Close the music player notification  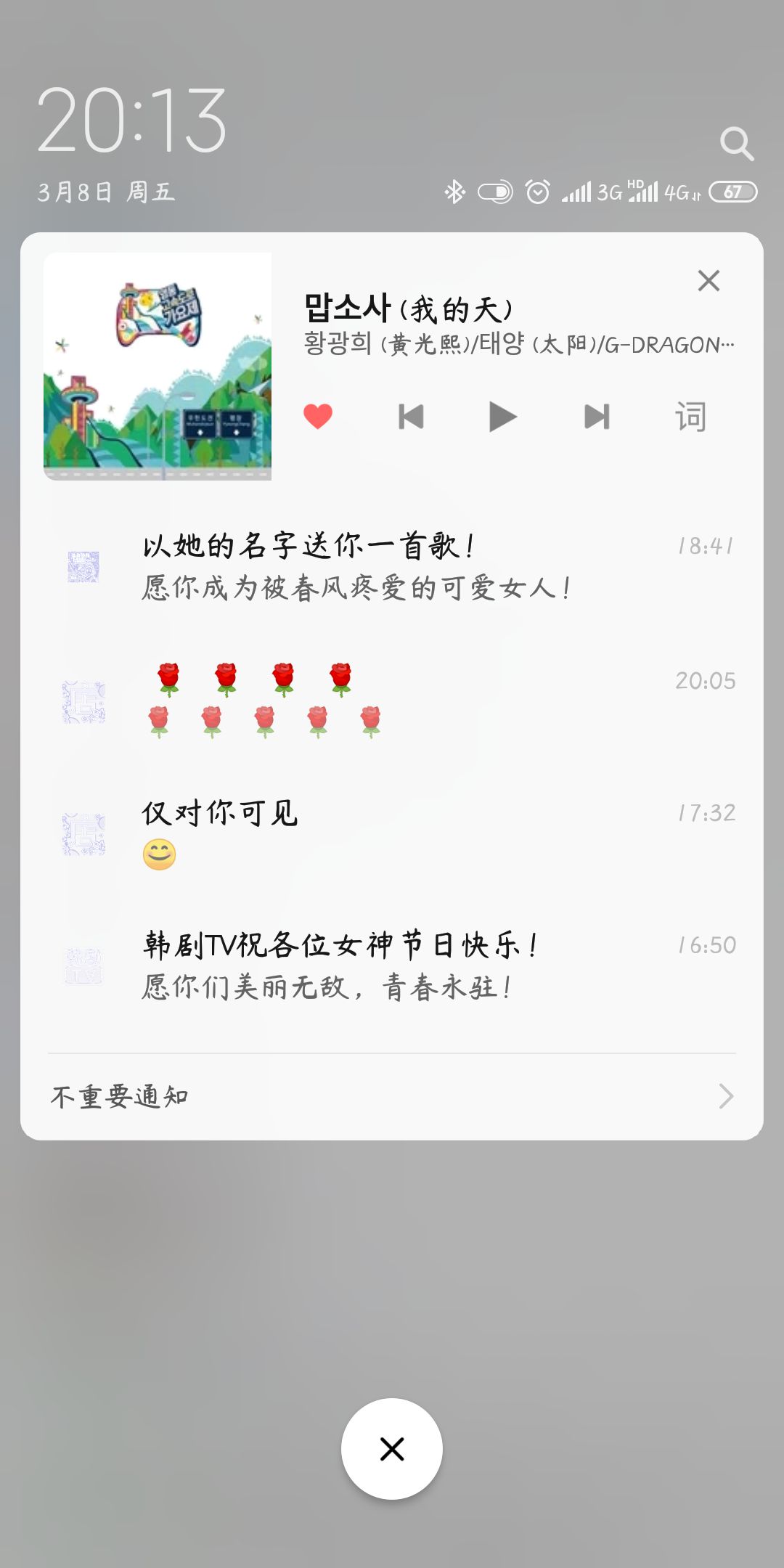(x=709, y=281)
